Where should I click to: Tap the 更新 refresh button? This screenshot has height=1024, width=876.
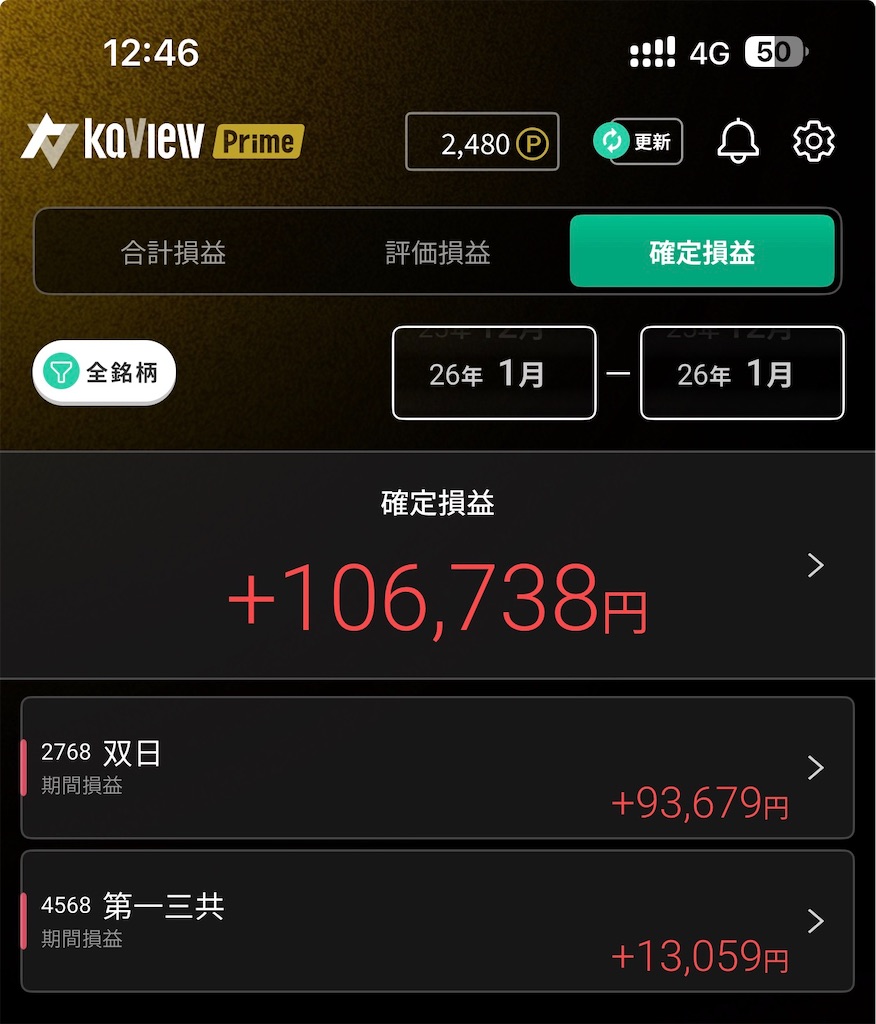click(639, 141)
